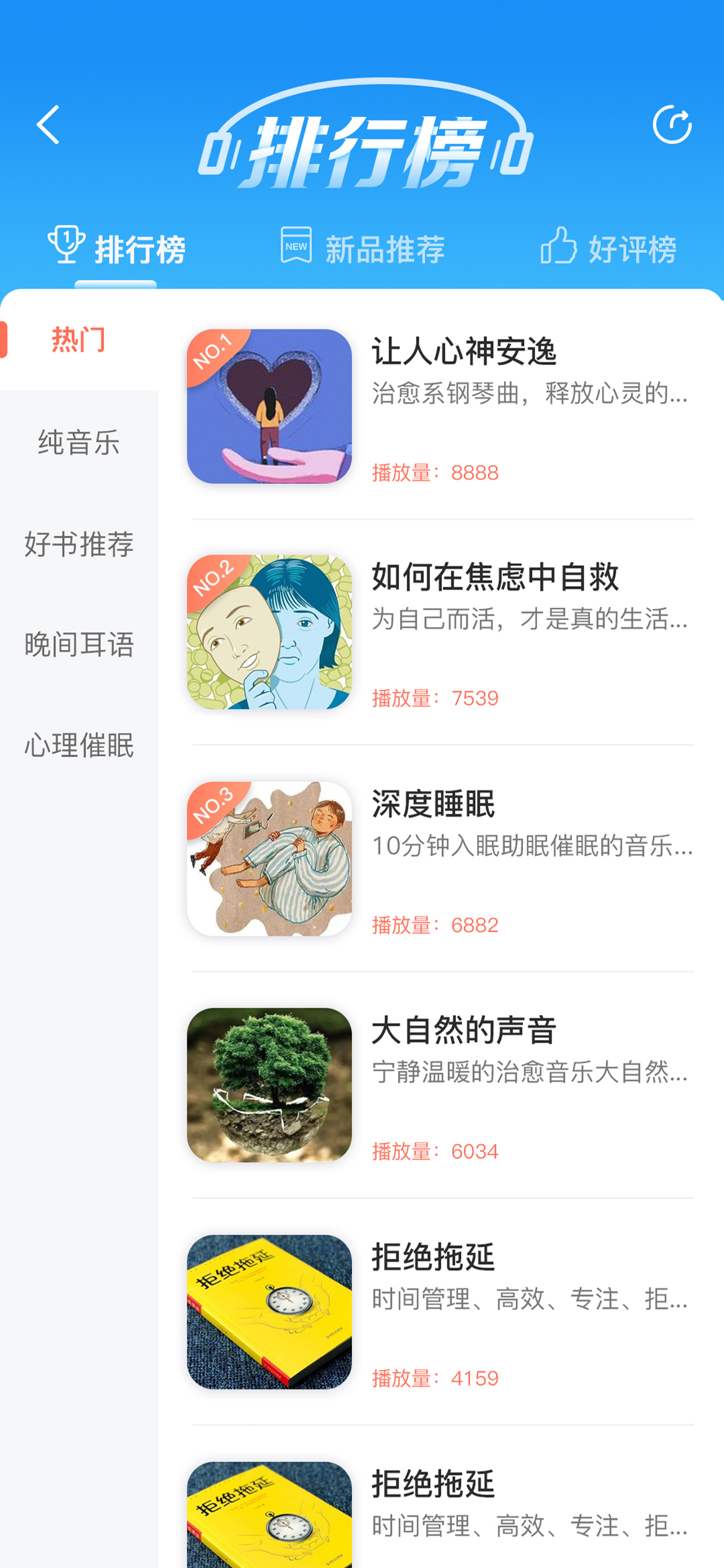The height and width of the screenshot is (1568, 724).
Task: View the 心理催眠 category
Action: click(79, 745)
